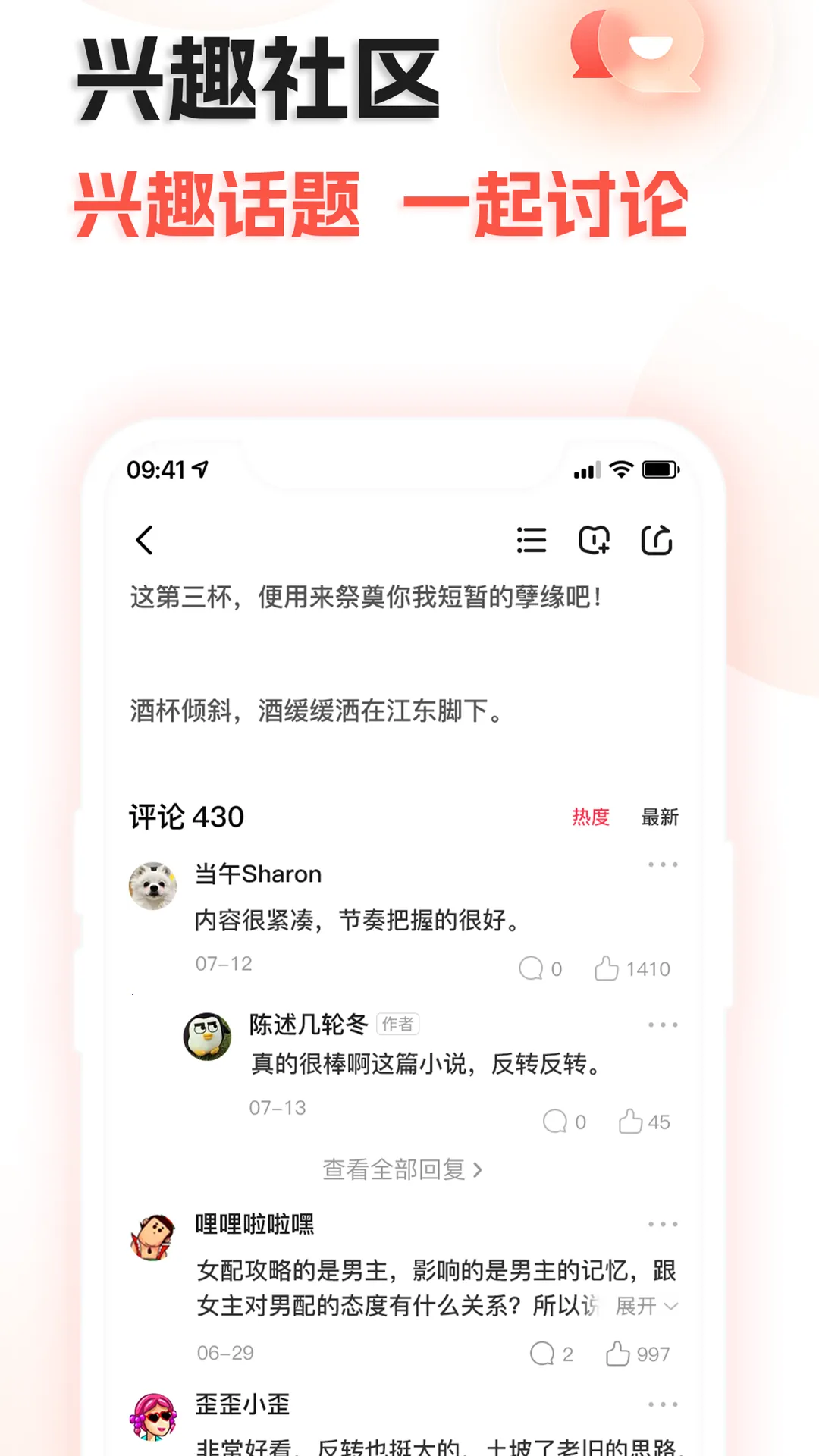Viewport: 819px width, 1456px height.
Task: Tap the comment bubble icon showing 2 replies
Action: click(543, 1351)
